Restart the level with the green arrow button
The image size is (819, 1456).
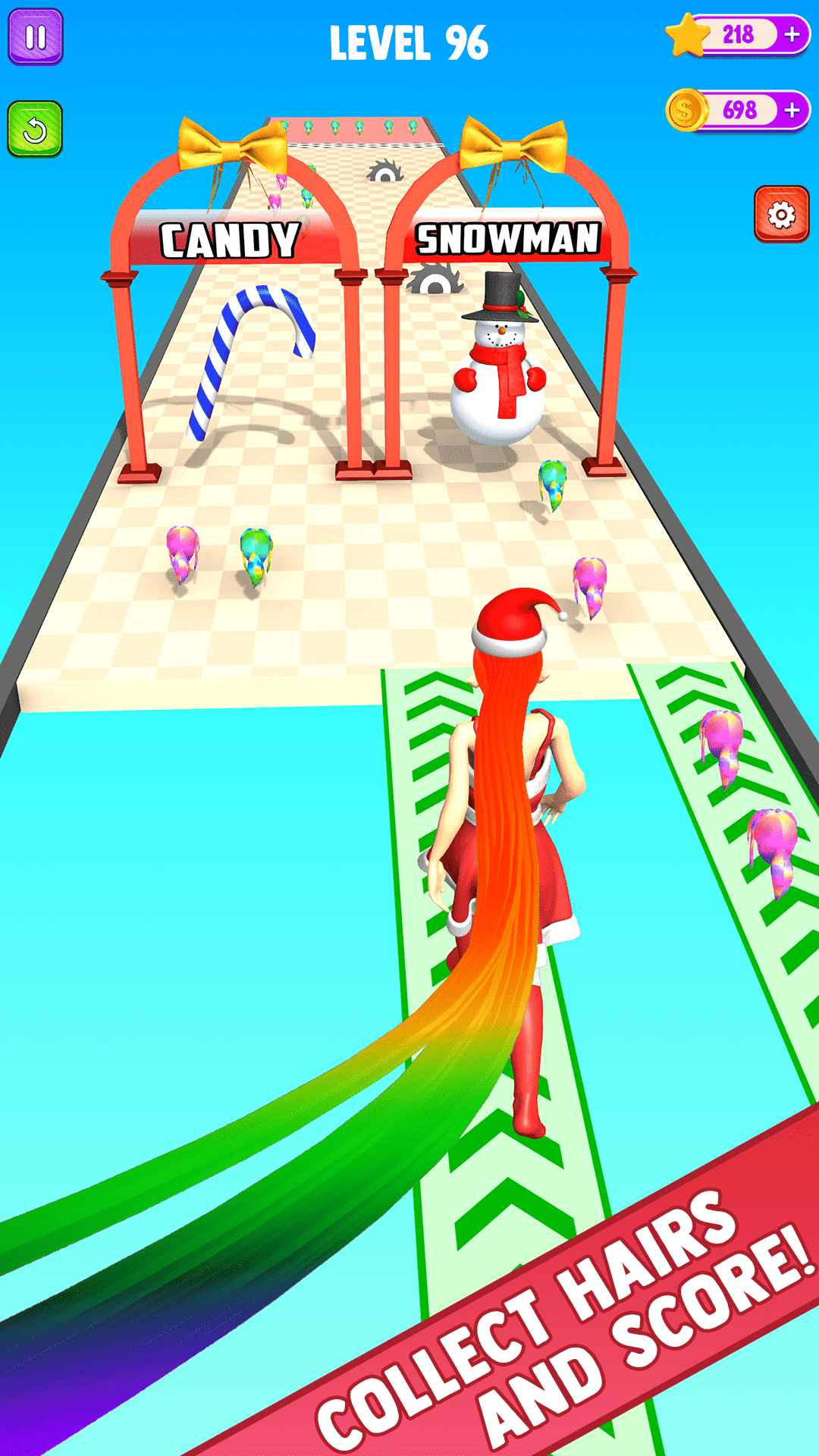tap(35, 130)
